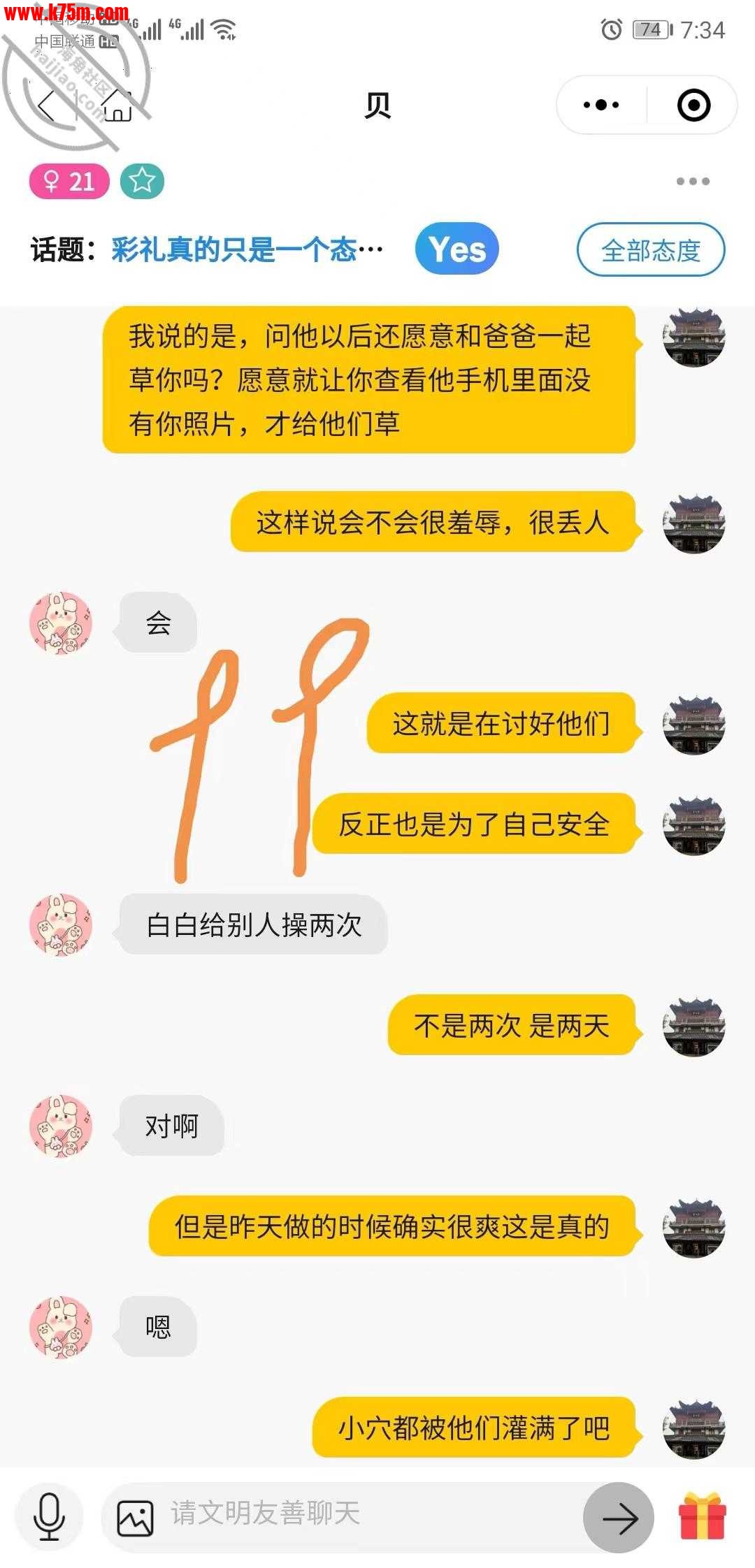This screenshot has height=1568, width=755.
Task: Close the mini-program with the circle button
Action: pos(693,106)
